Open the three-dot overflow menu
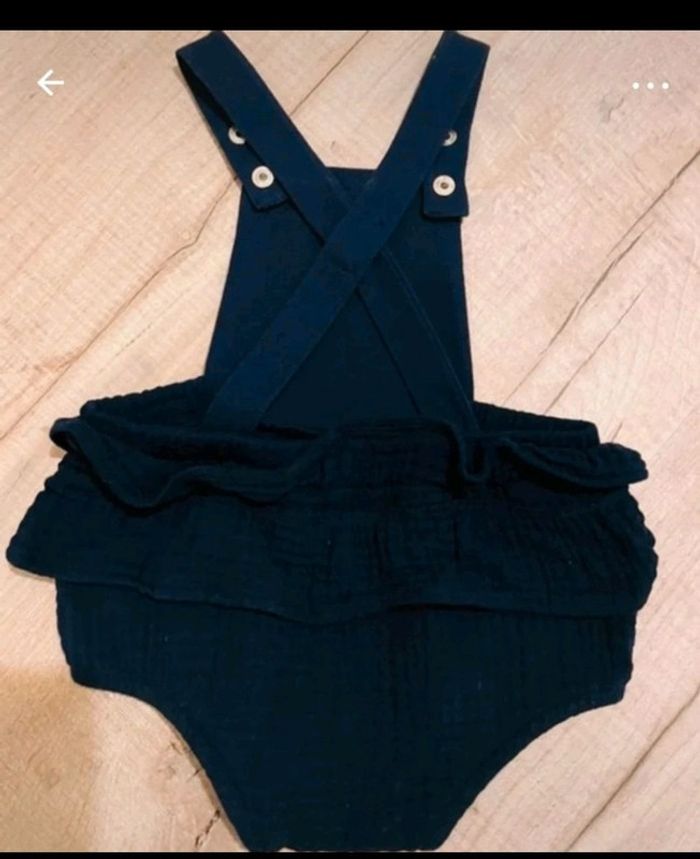 pyautogui.click(x=650, y=86)
